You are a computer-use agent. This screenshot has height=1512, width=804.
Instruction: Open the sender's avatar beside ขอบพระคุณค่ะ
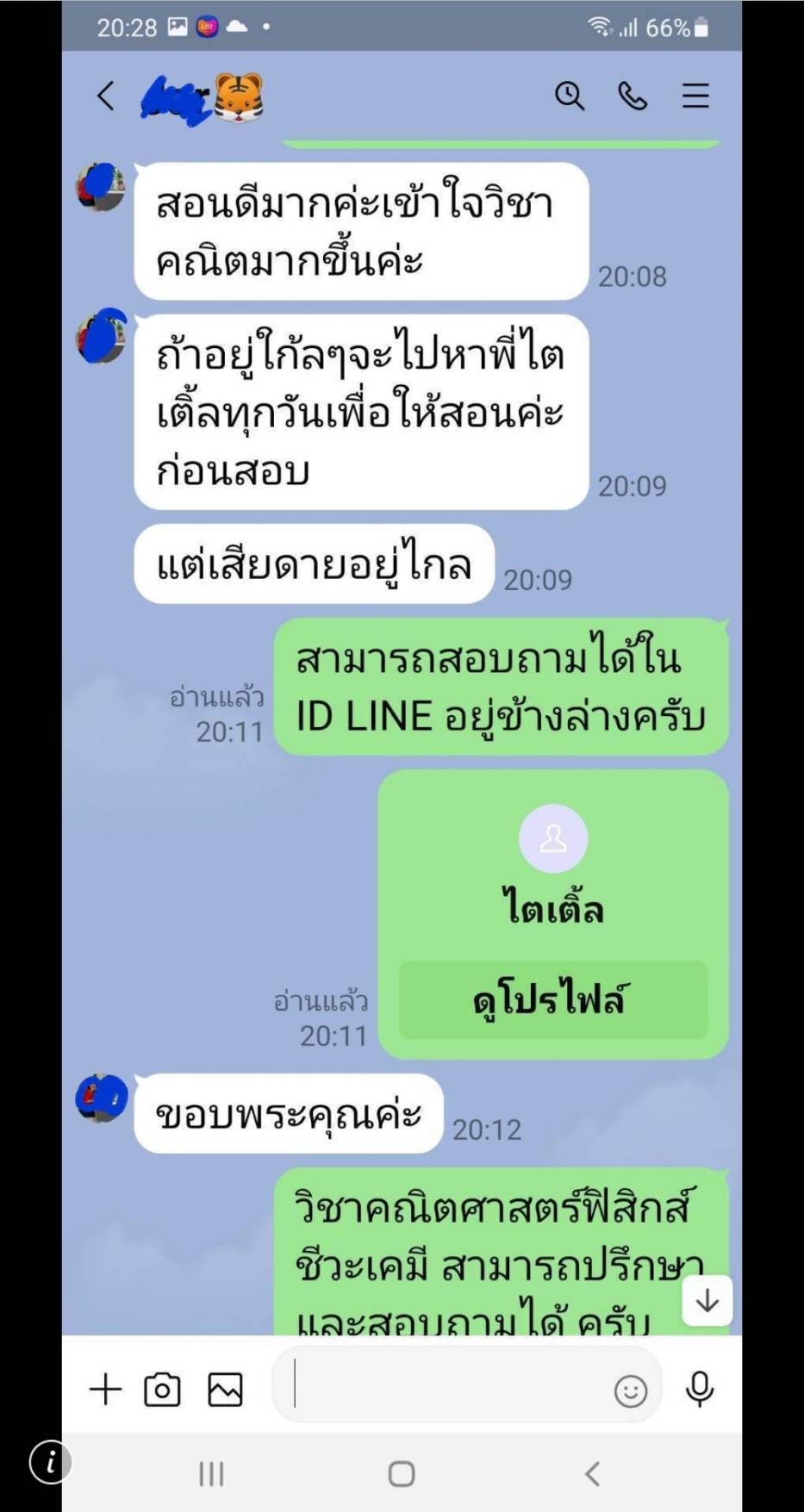pos(102,1098)
